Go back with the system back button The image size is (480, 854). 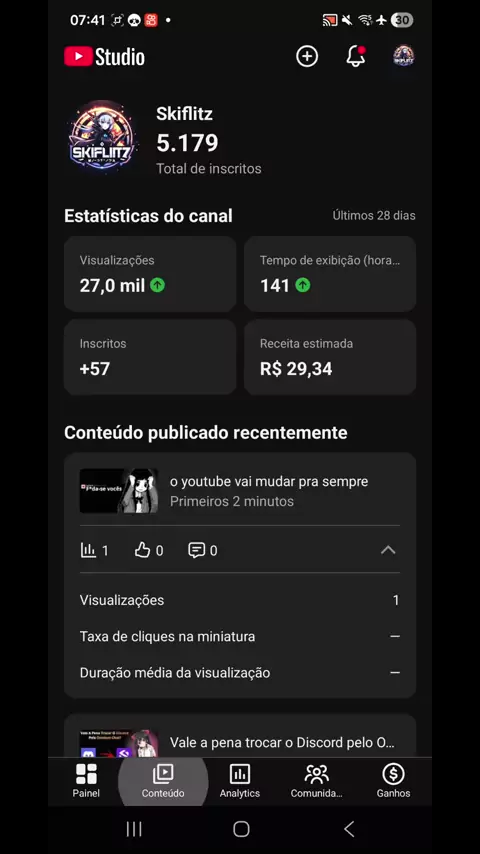[349, 829]
